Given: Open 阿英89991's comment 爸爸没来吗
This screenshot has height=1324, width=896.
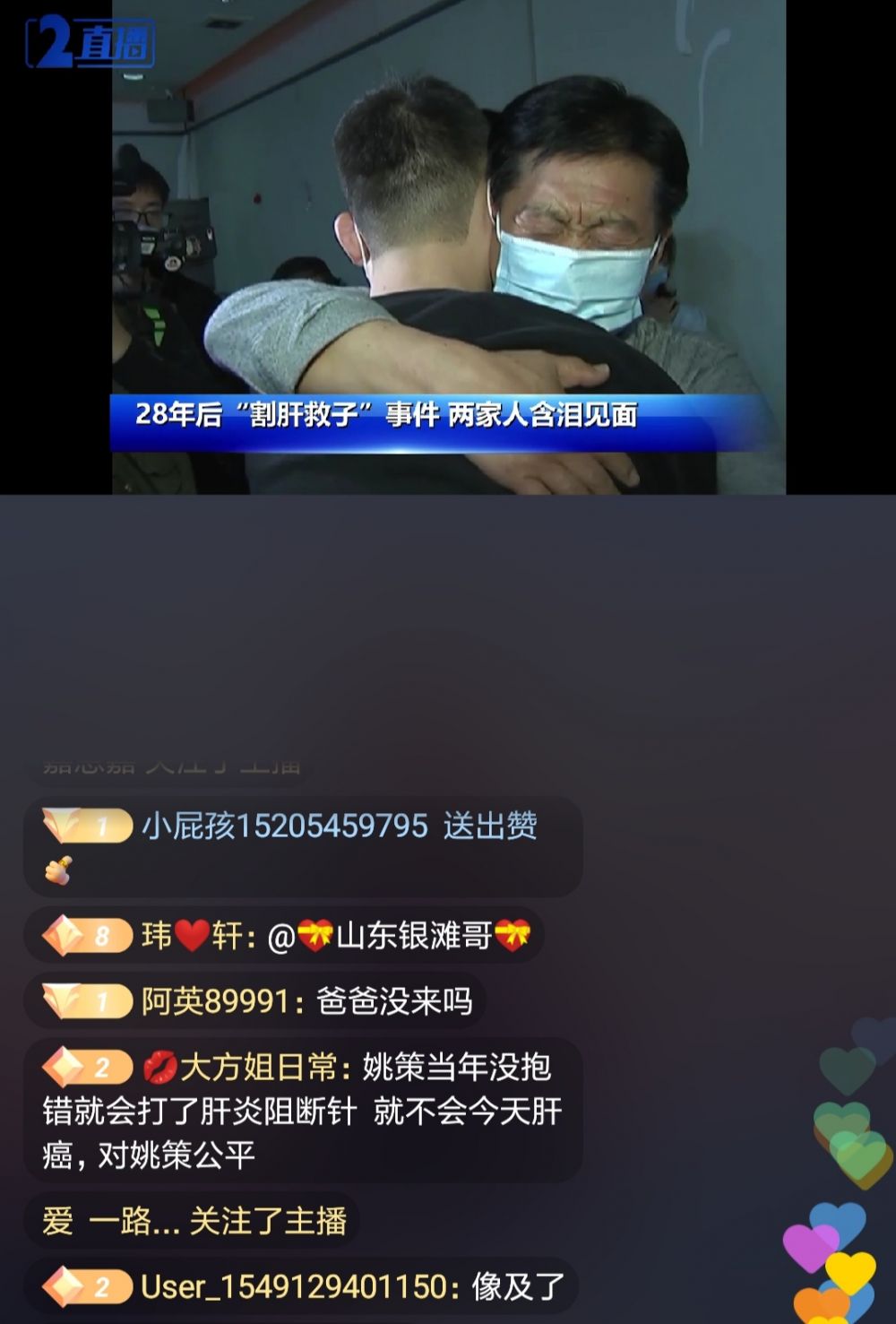Looking at the screenshot, I should pos(255,1000).
